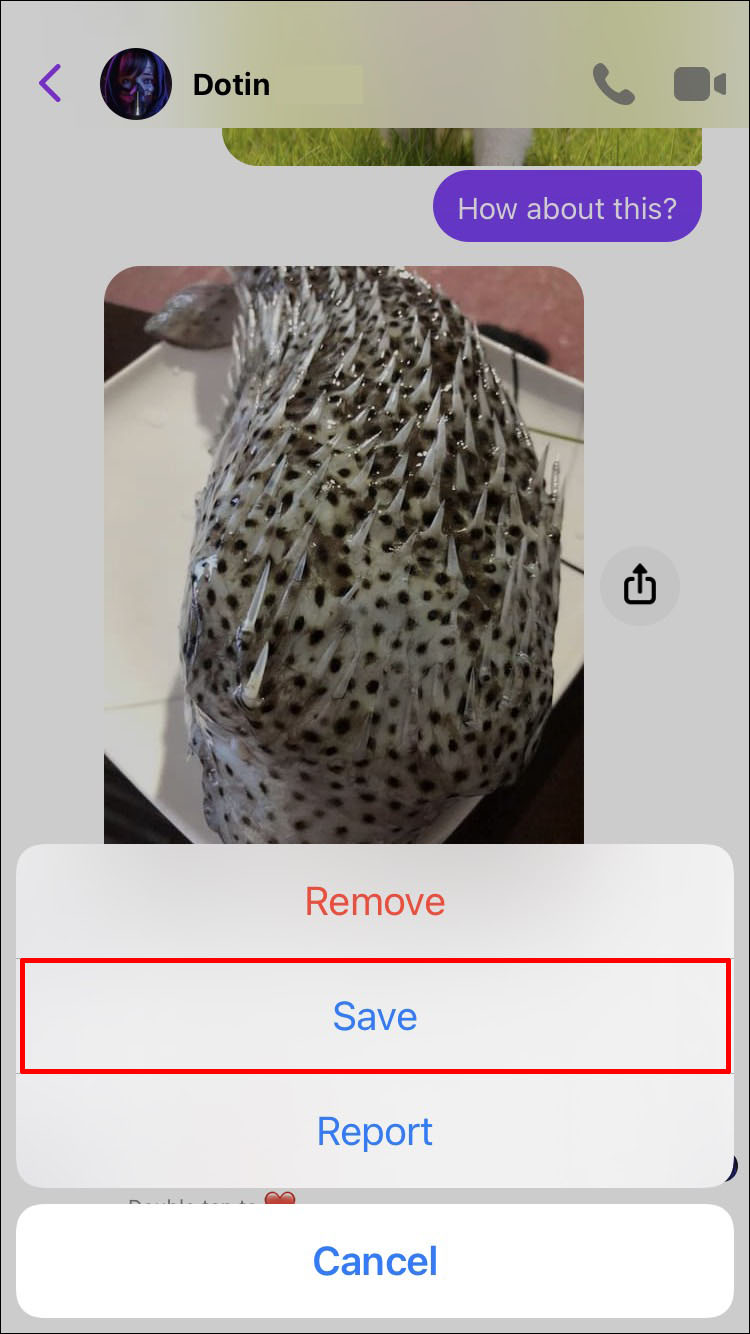Cancel the action sheet
Viewport: 750px width, 1334px height.
[375, 1260]
